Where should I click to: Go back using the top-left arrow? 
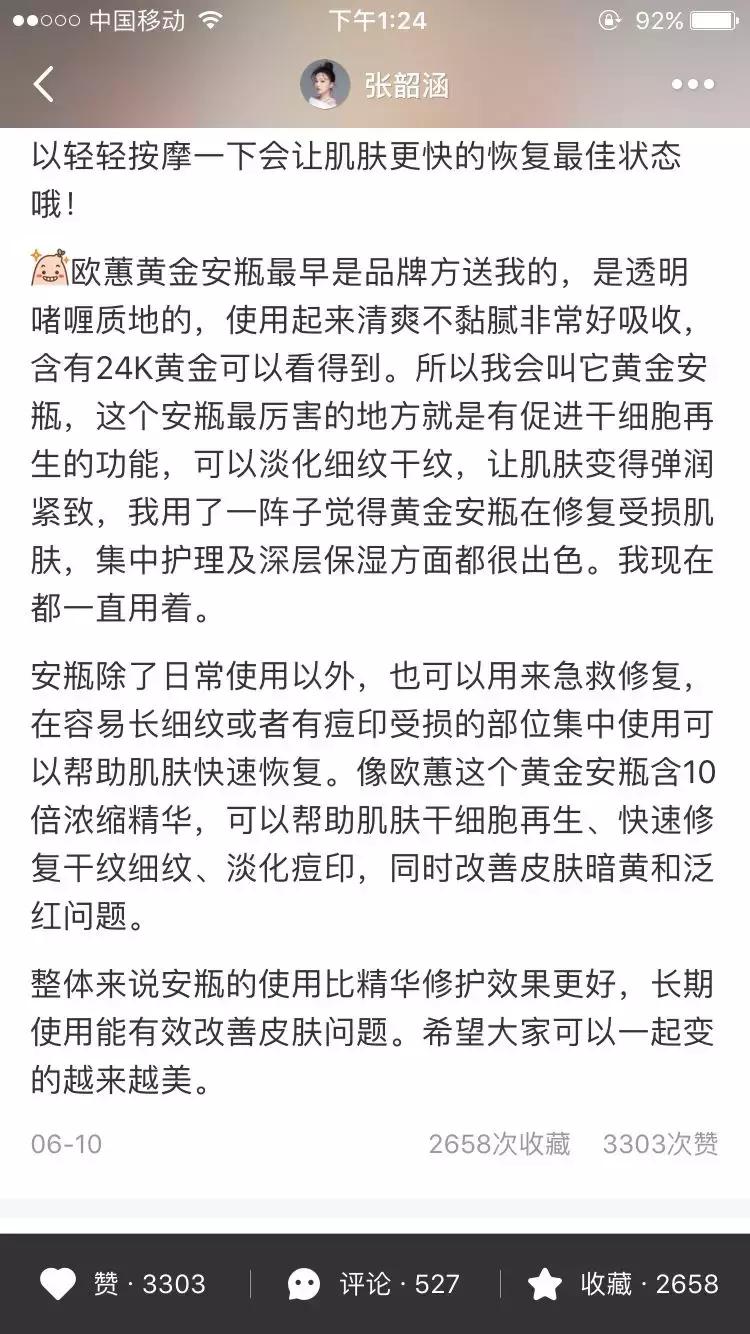43,84
